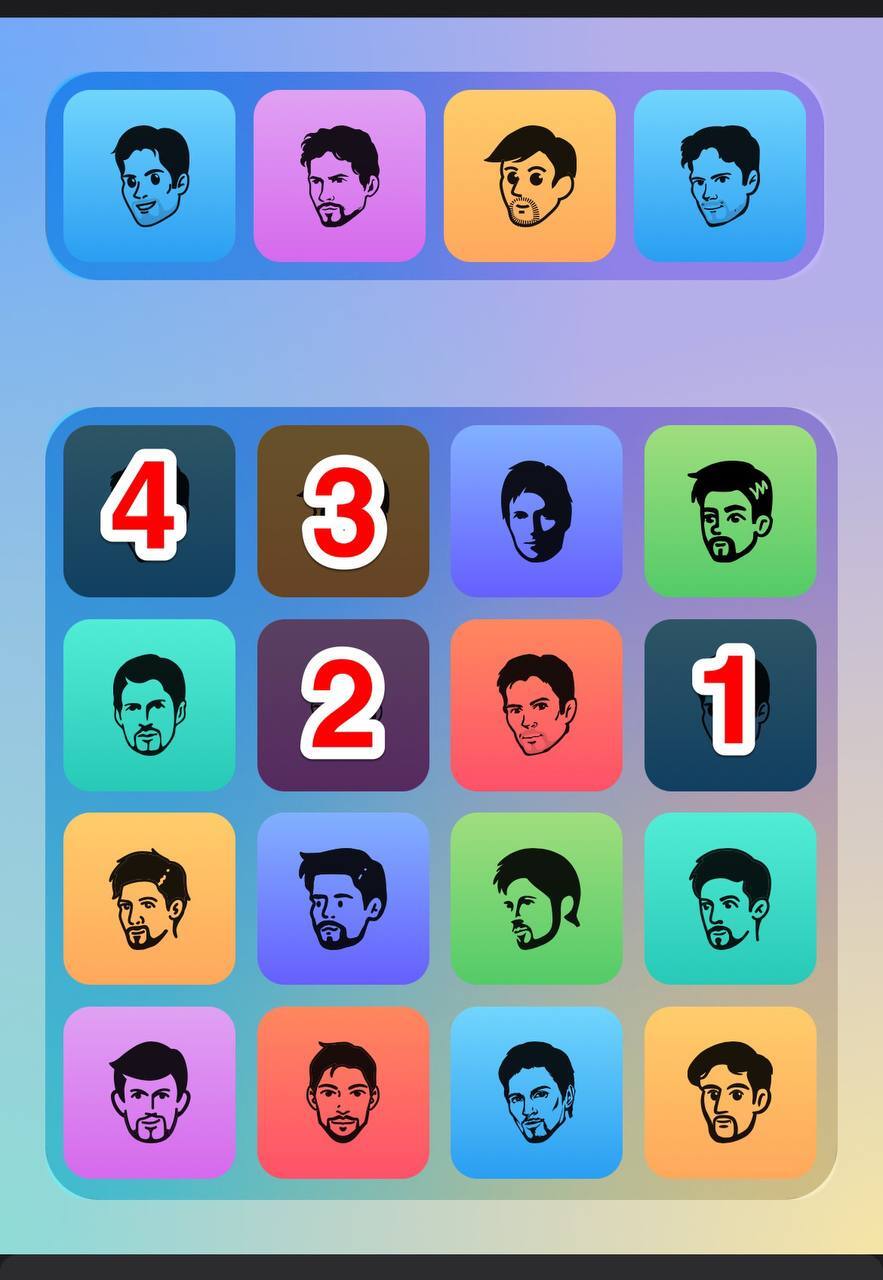Choose the bearded face on the violet grid tile
The width and height of the screenshot is (883, 1280).
tap(343, 898)
